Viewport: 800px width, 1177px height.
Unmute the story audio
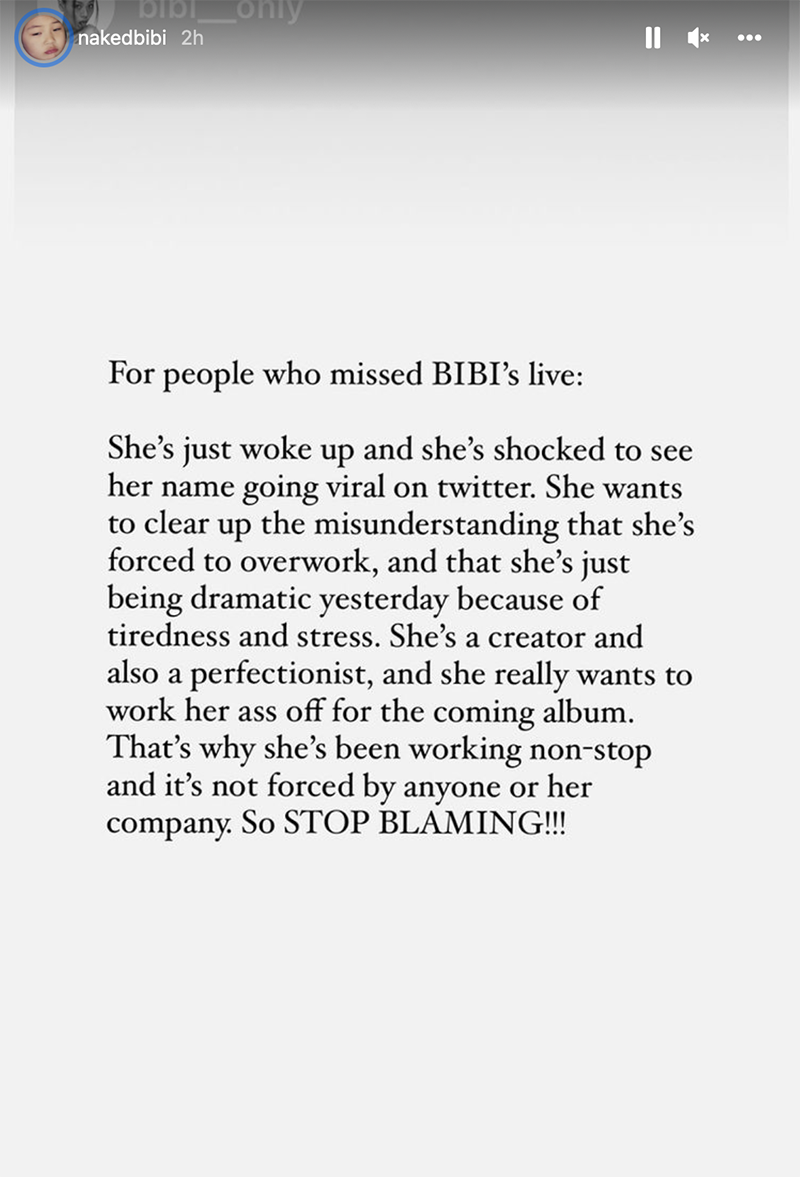point(698,38)
